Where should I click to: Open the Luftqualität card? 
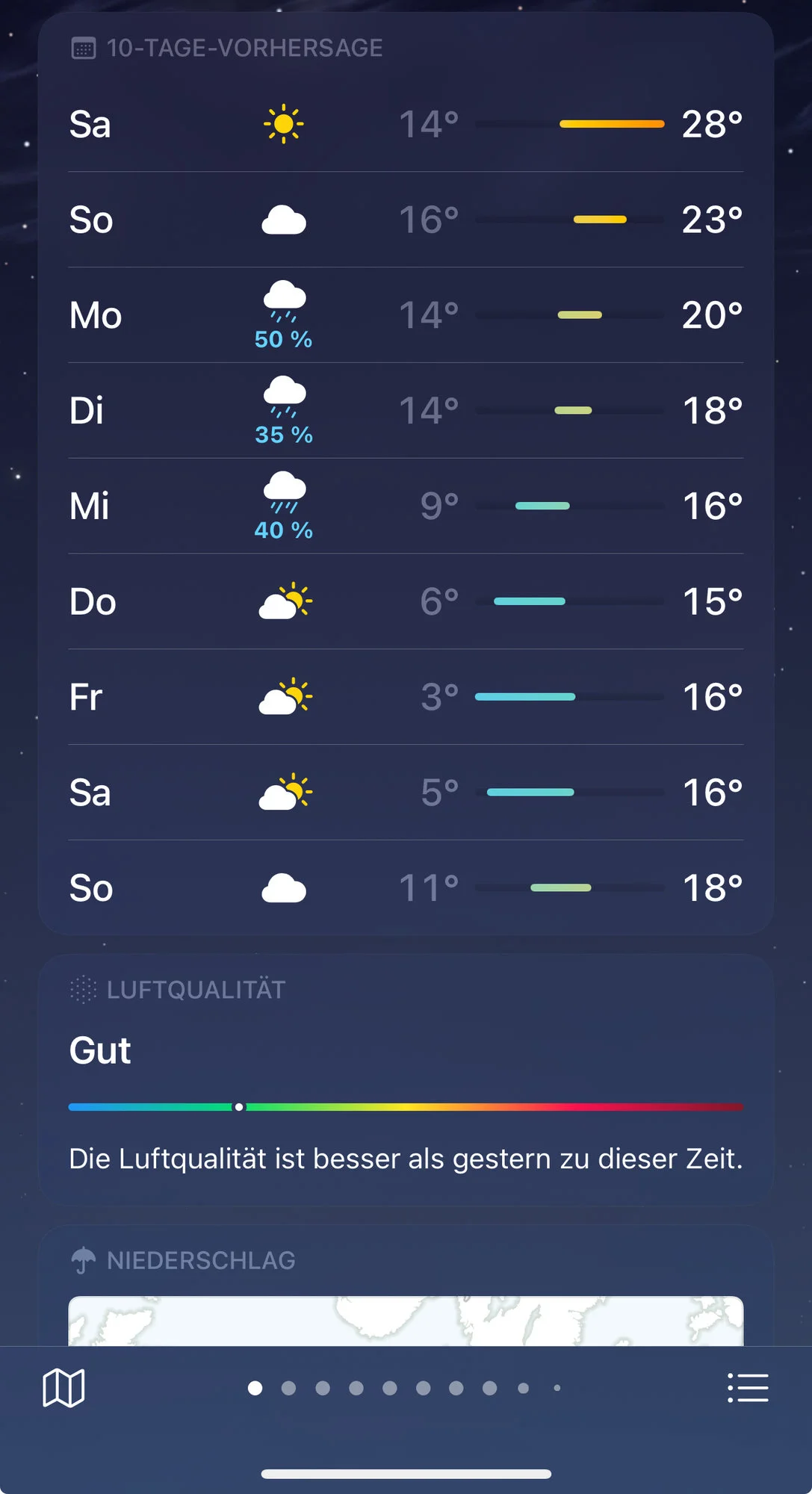[x=406, y=1079]
